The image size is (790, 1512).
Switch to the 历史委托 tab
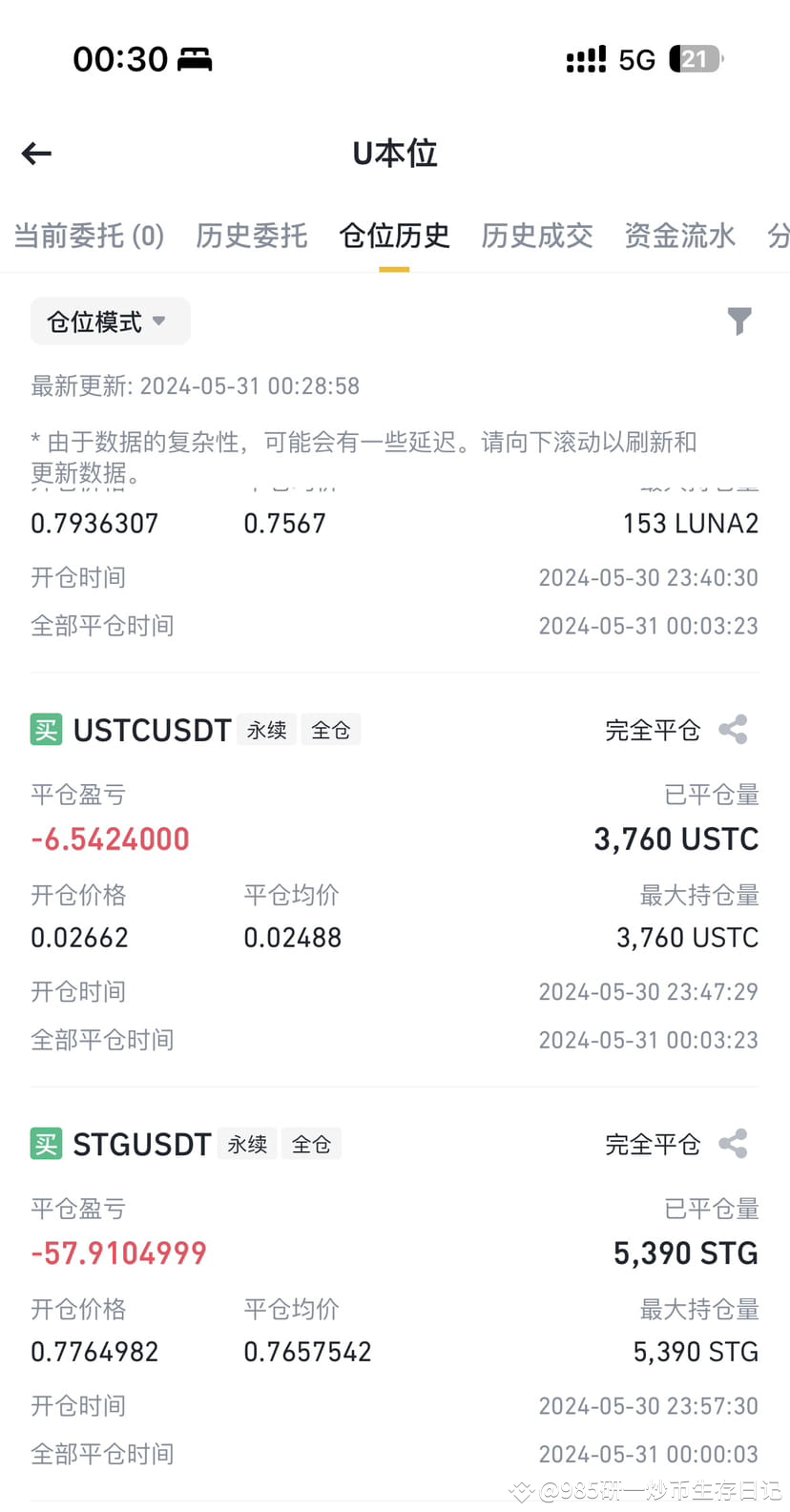(251, 236)
